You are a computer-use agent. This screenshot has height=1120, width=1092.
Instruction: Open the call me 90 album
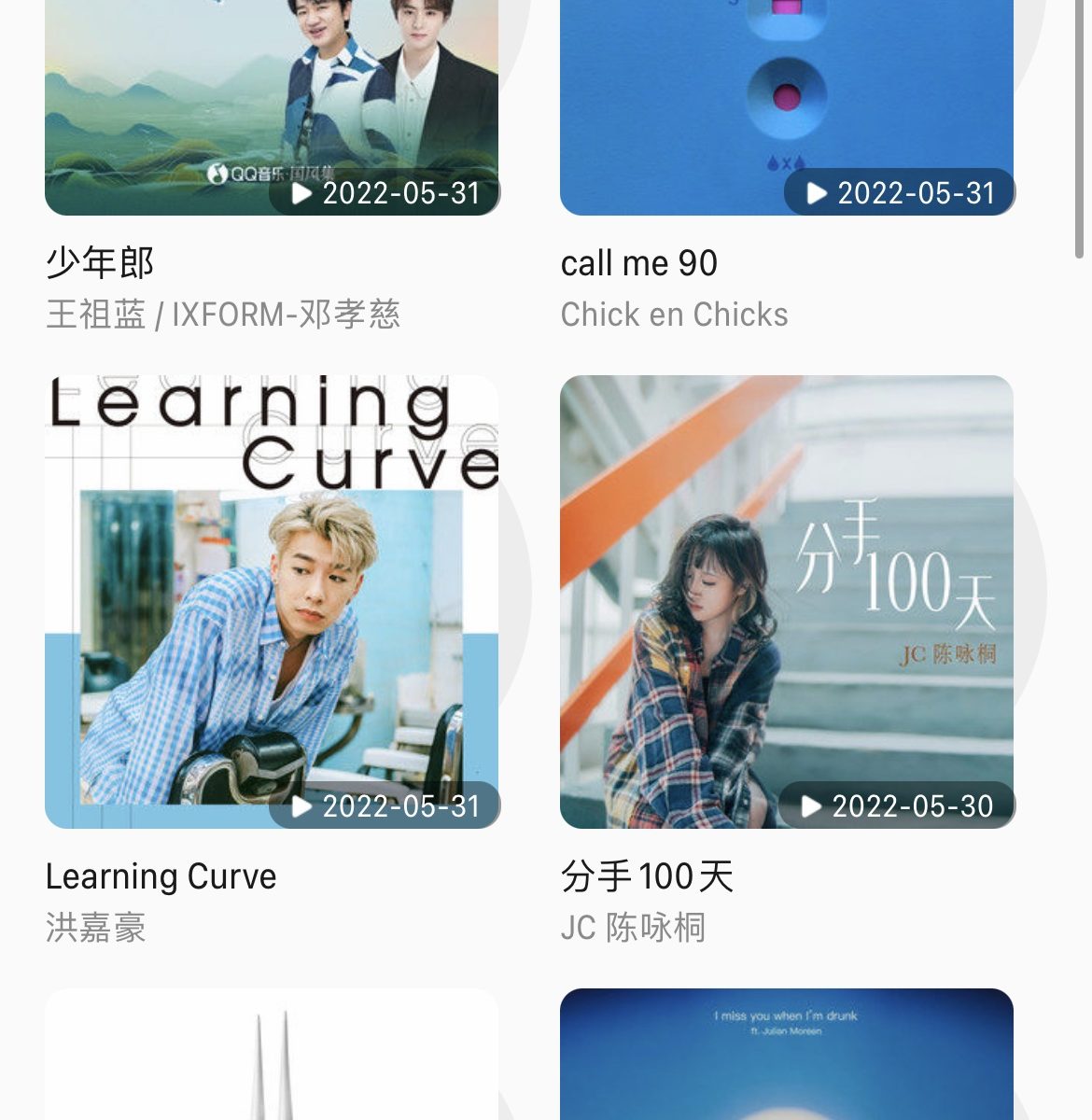786,103
